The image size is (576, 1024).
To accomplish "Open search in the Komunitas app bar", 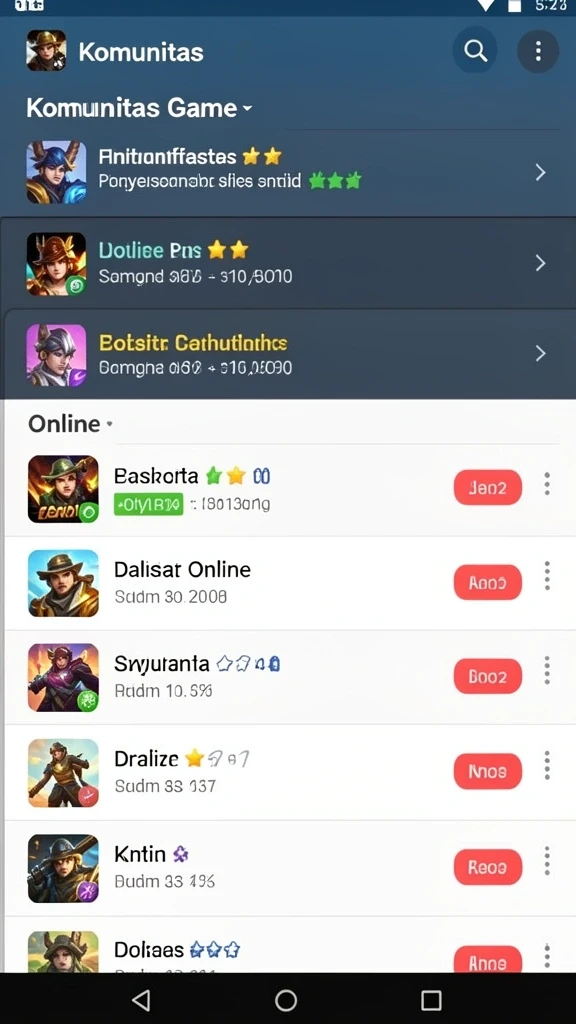I will [x=475, y=50].
